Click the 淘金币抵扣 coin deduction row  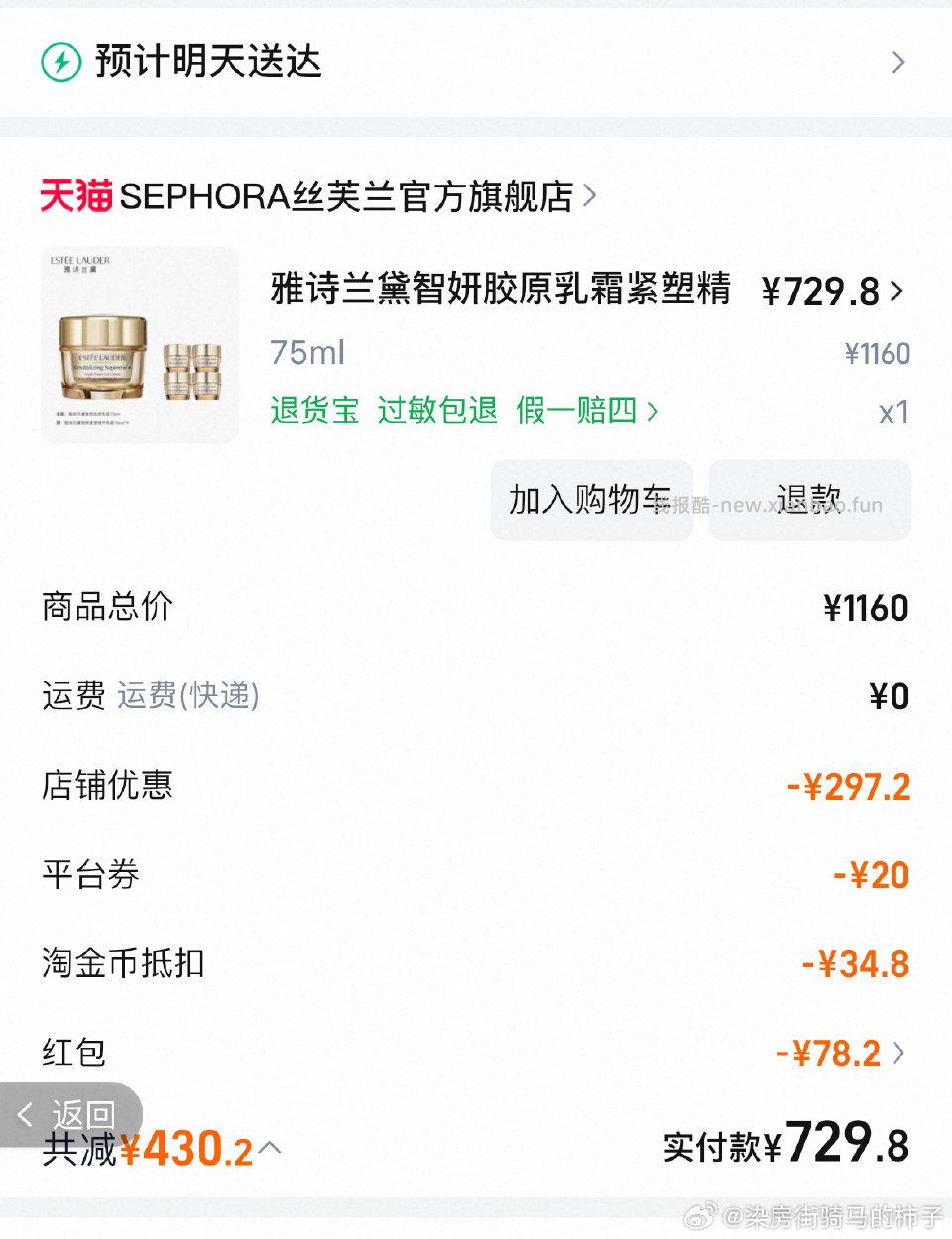pos(476,963)
